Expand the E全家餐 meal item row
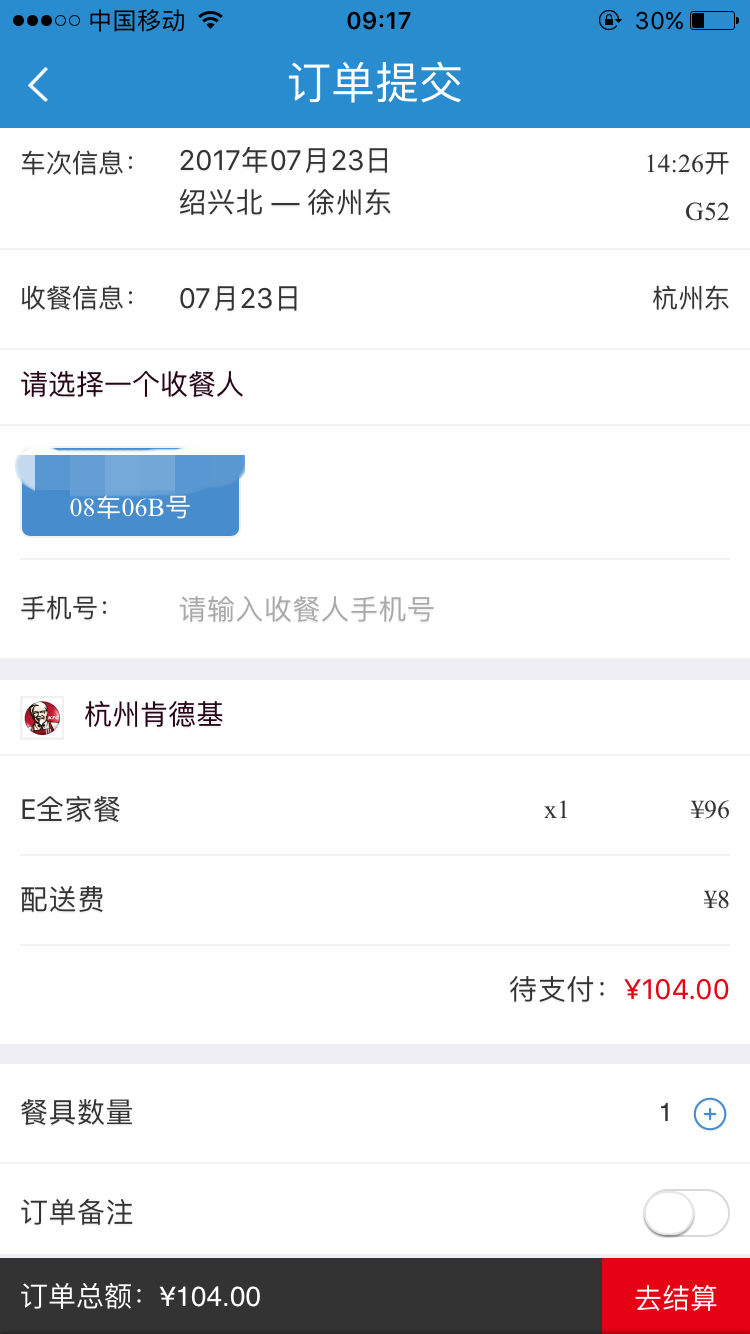This screenshot has width=750, height=1334. point(375,809)
